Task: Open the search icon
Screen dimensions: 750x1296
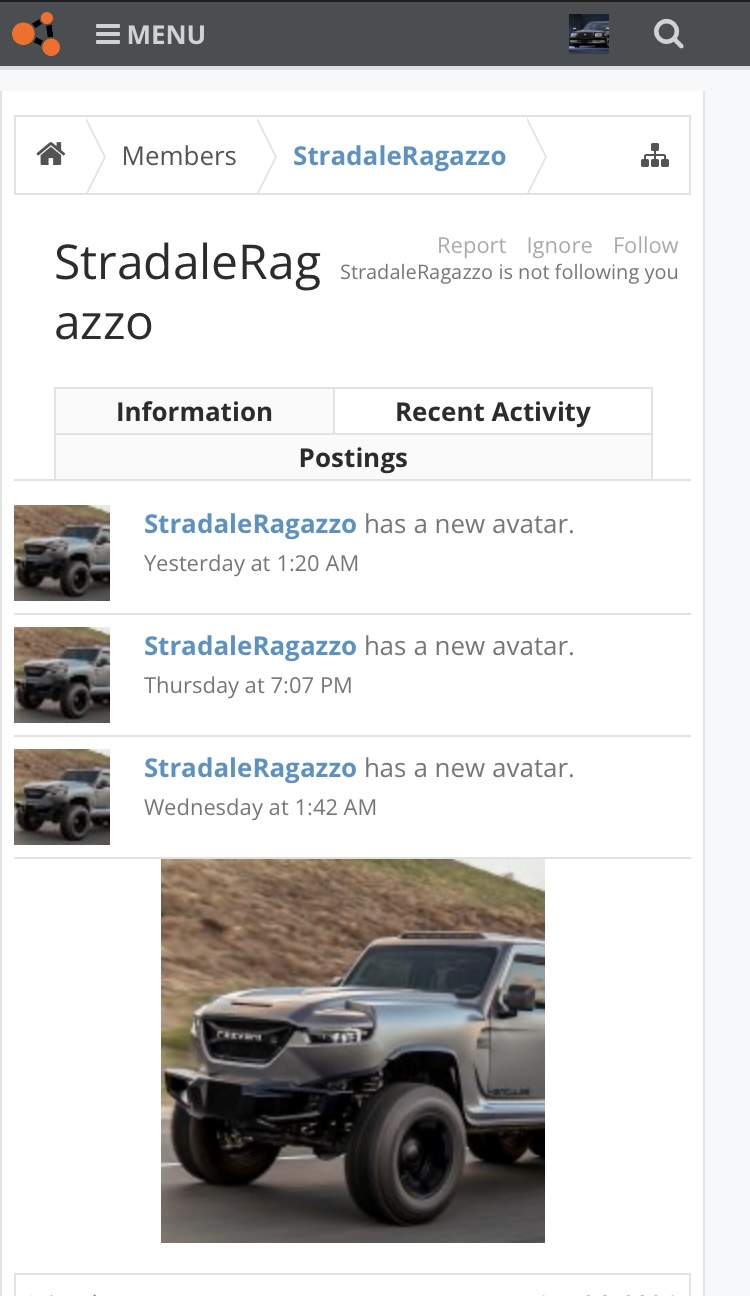Action: click(x=668, y=35)
